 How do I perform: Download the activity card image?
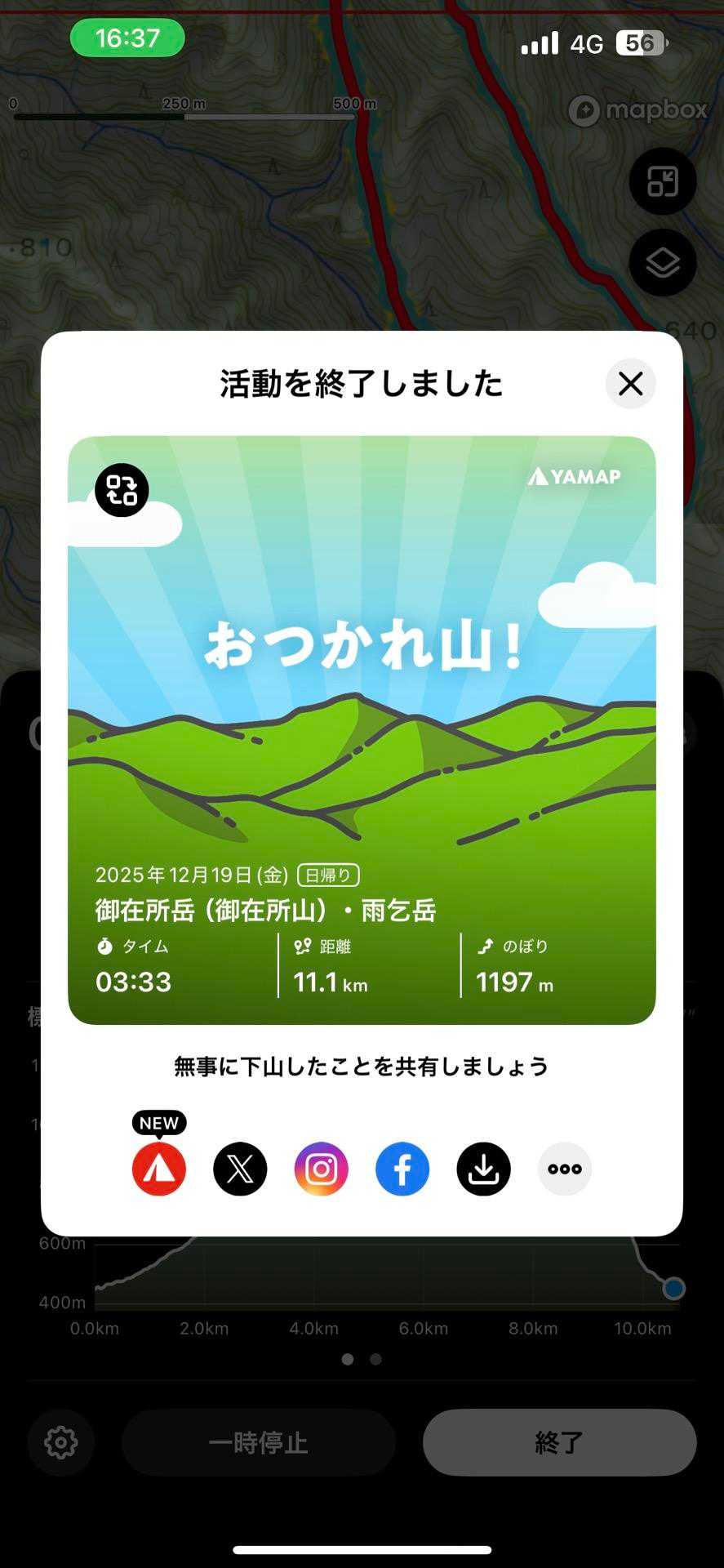pyautogui.click(x=483, y=1169)
